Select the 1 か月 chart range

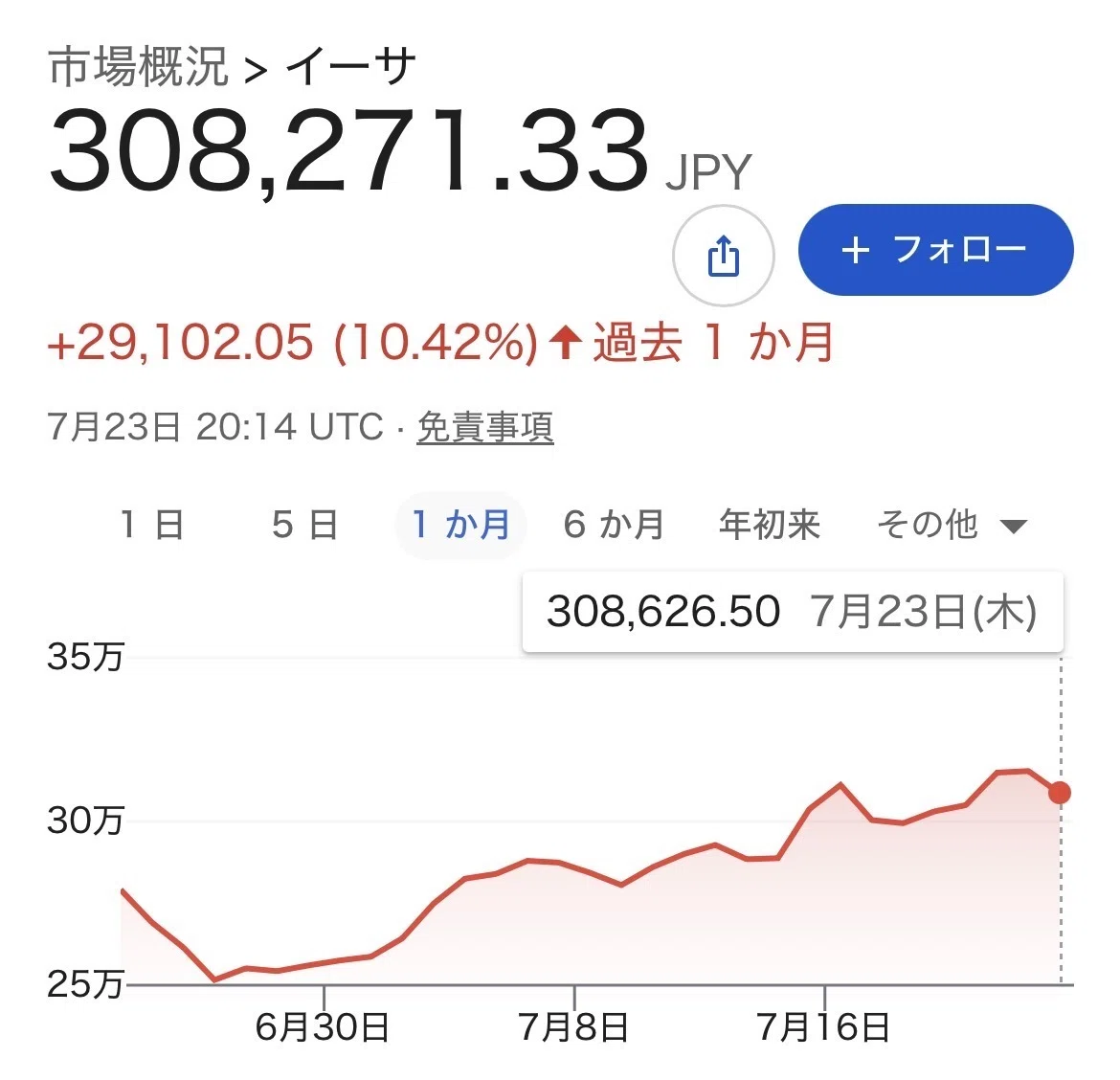pos(460,525)
